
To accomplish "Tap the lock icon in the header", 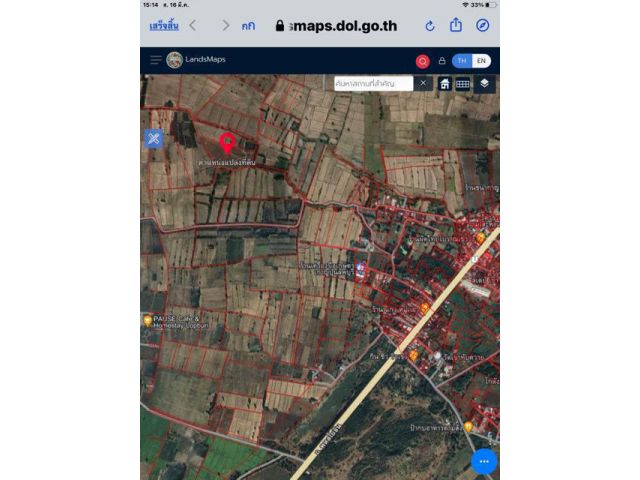I will (442, 61).
